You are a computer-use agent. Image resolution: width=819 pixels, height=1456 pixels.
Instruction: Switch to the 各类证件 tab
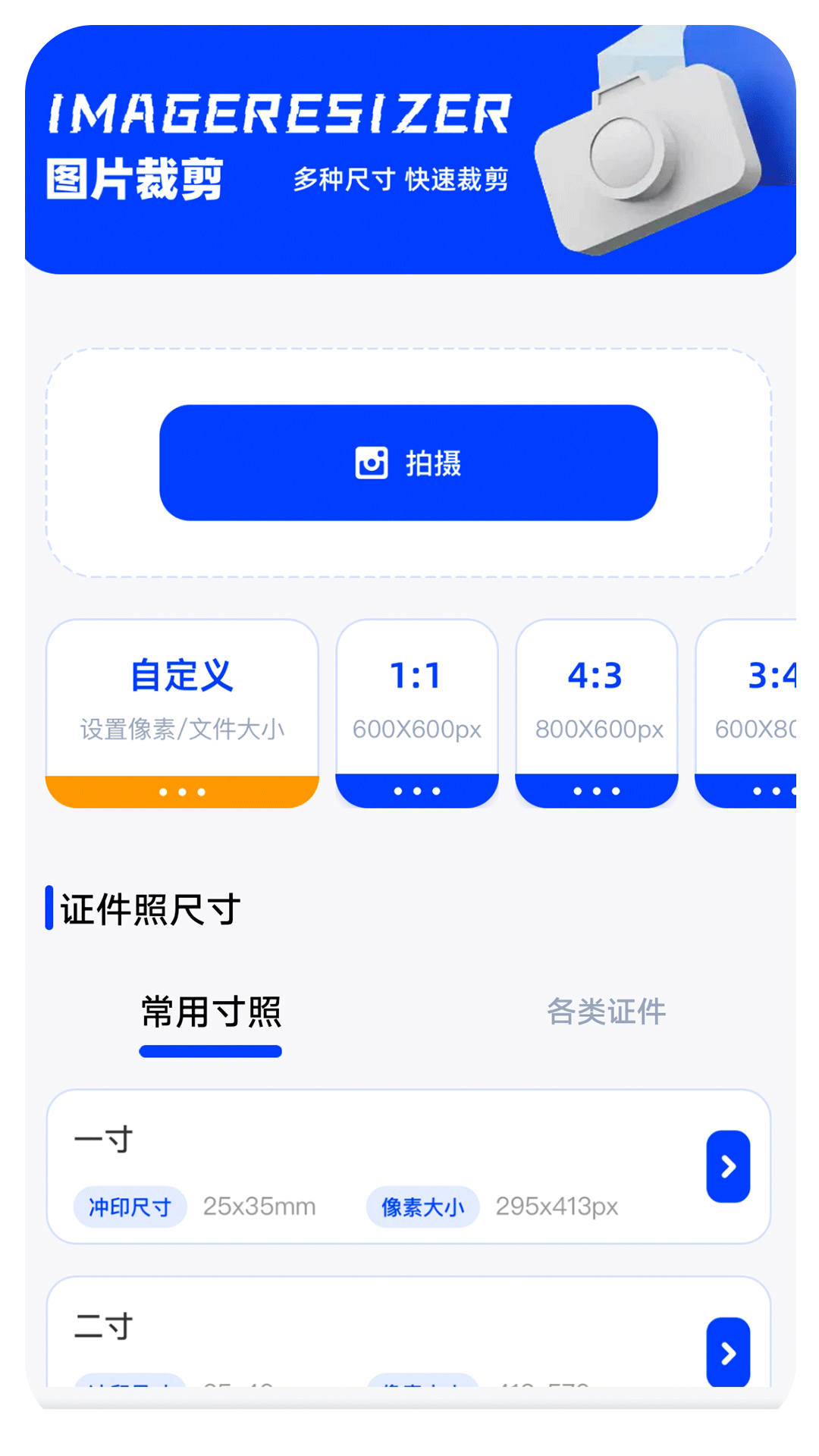(x=606, y=1012)
